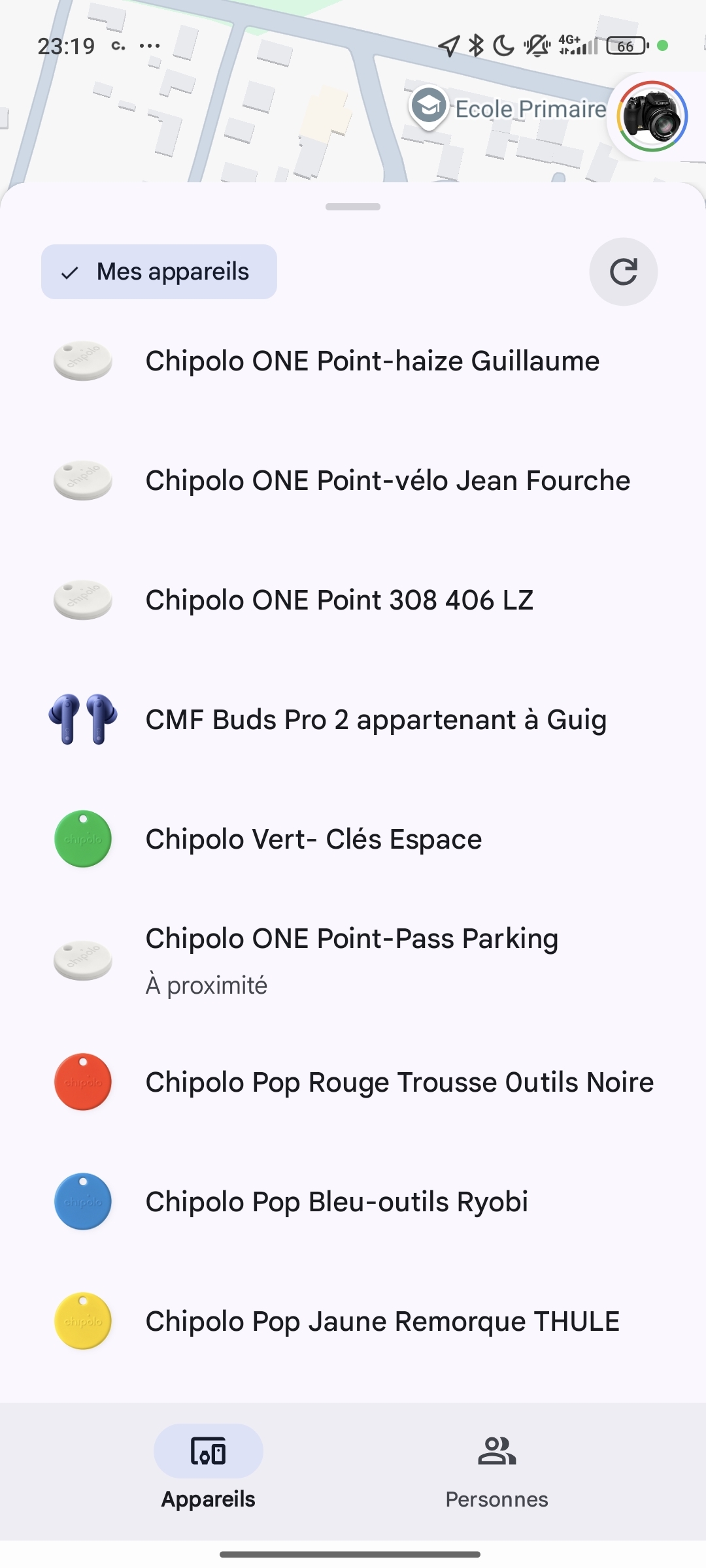This screenshot has width=706, height=1568.
Task: View Chipolo Pop Bleu-outils Ryobi
Action: (x=337, y=1202)
